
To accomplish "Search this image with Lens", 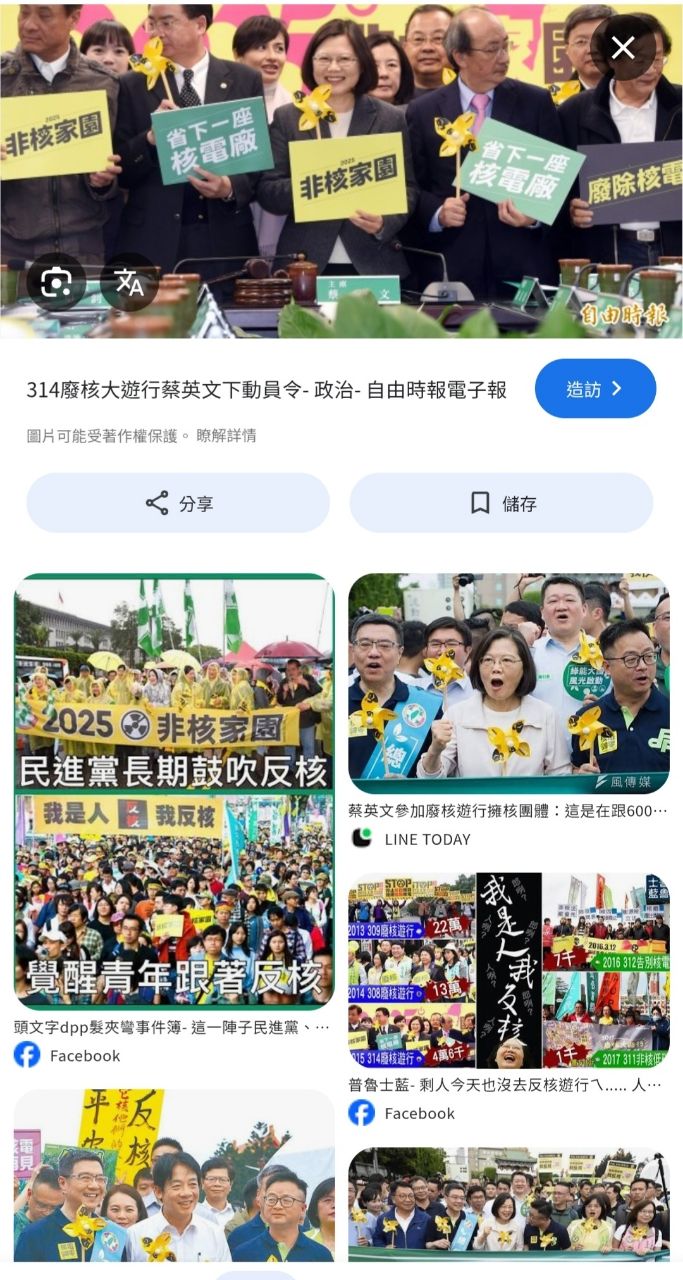I will [56, 283].
